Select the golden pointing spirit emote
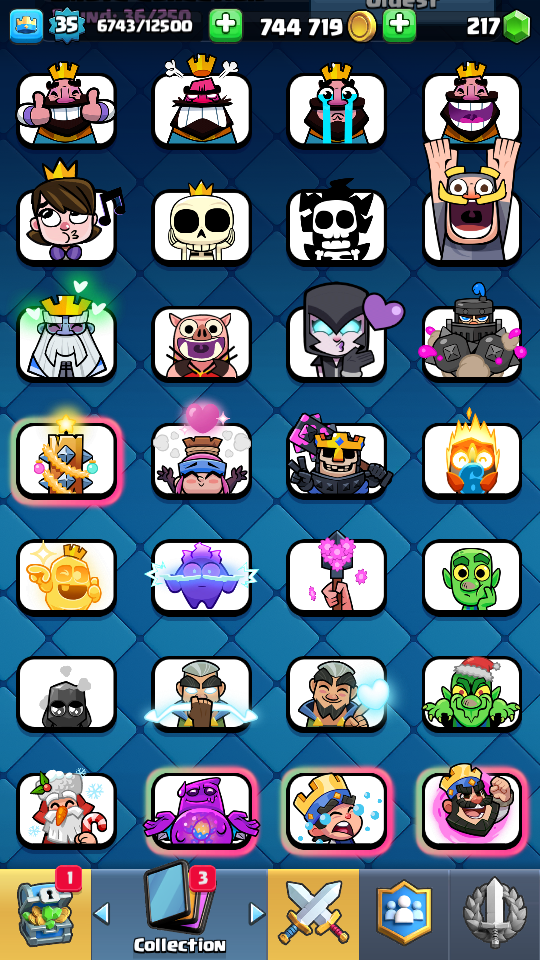The image size is (540, 960). point(66,577)
